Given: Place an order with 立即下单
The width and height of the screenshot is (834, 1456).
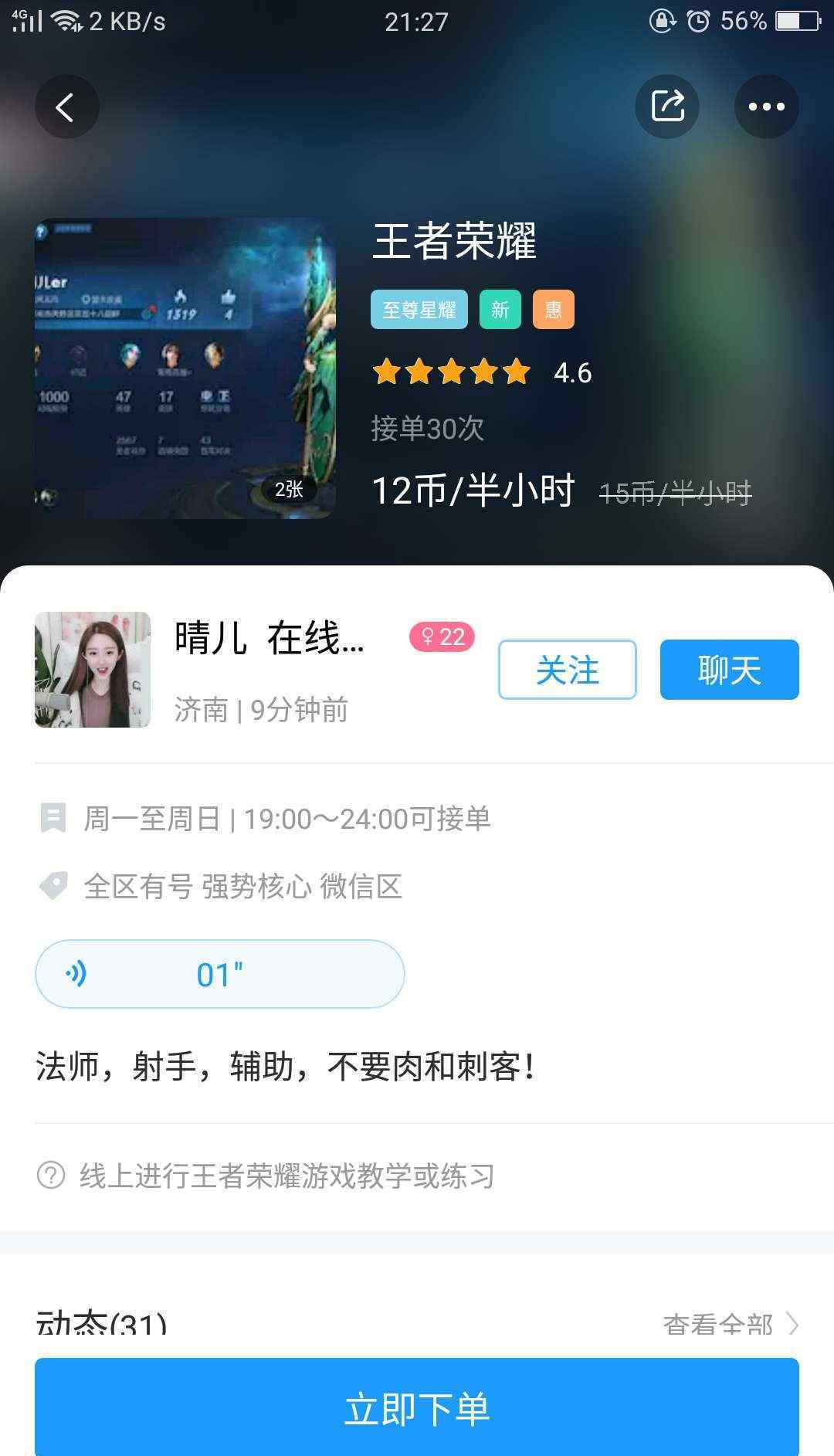Looking at the screenshot, I should (417, 1407).
